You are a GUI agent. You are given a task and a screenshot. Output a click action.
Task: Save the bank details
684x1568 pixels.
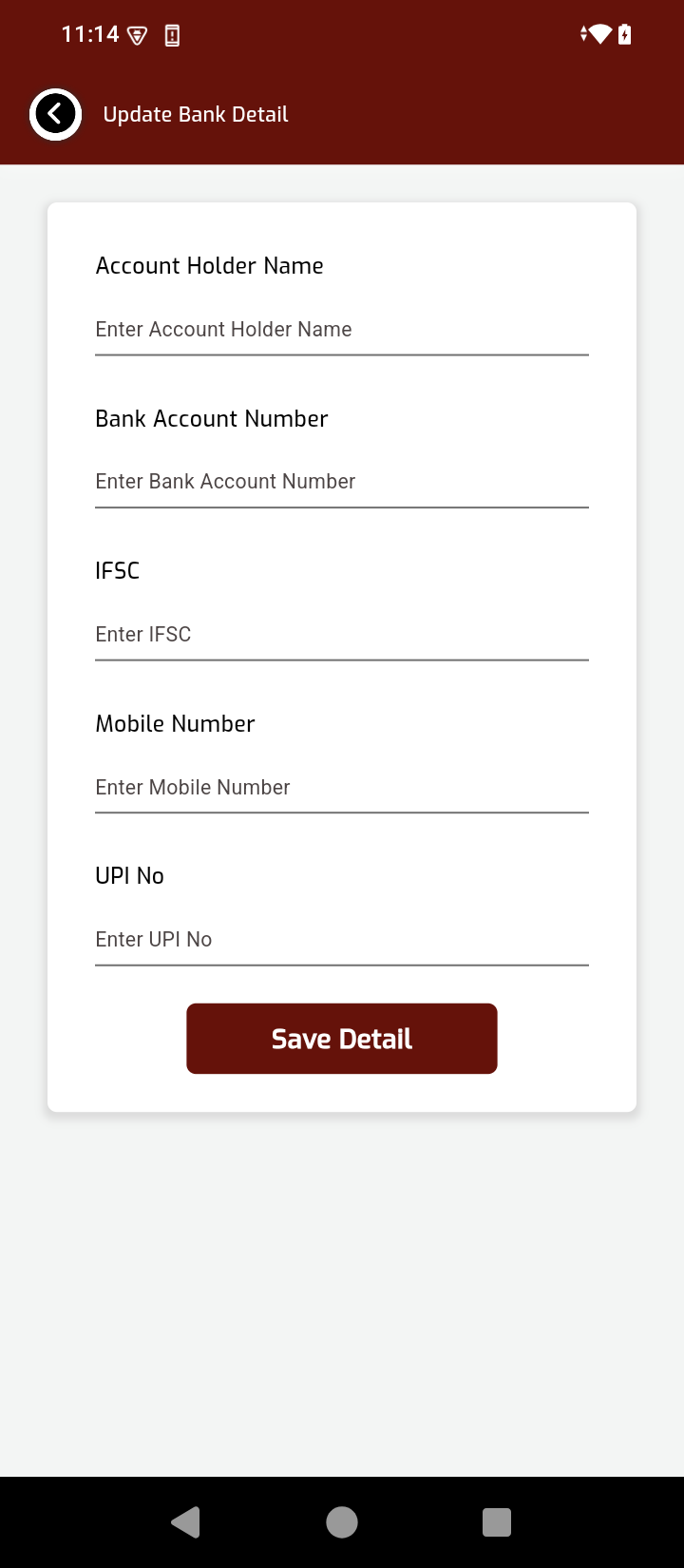(341, 1039)
